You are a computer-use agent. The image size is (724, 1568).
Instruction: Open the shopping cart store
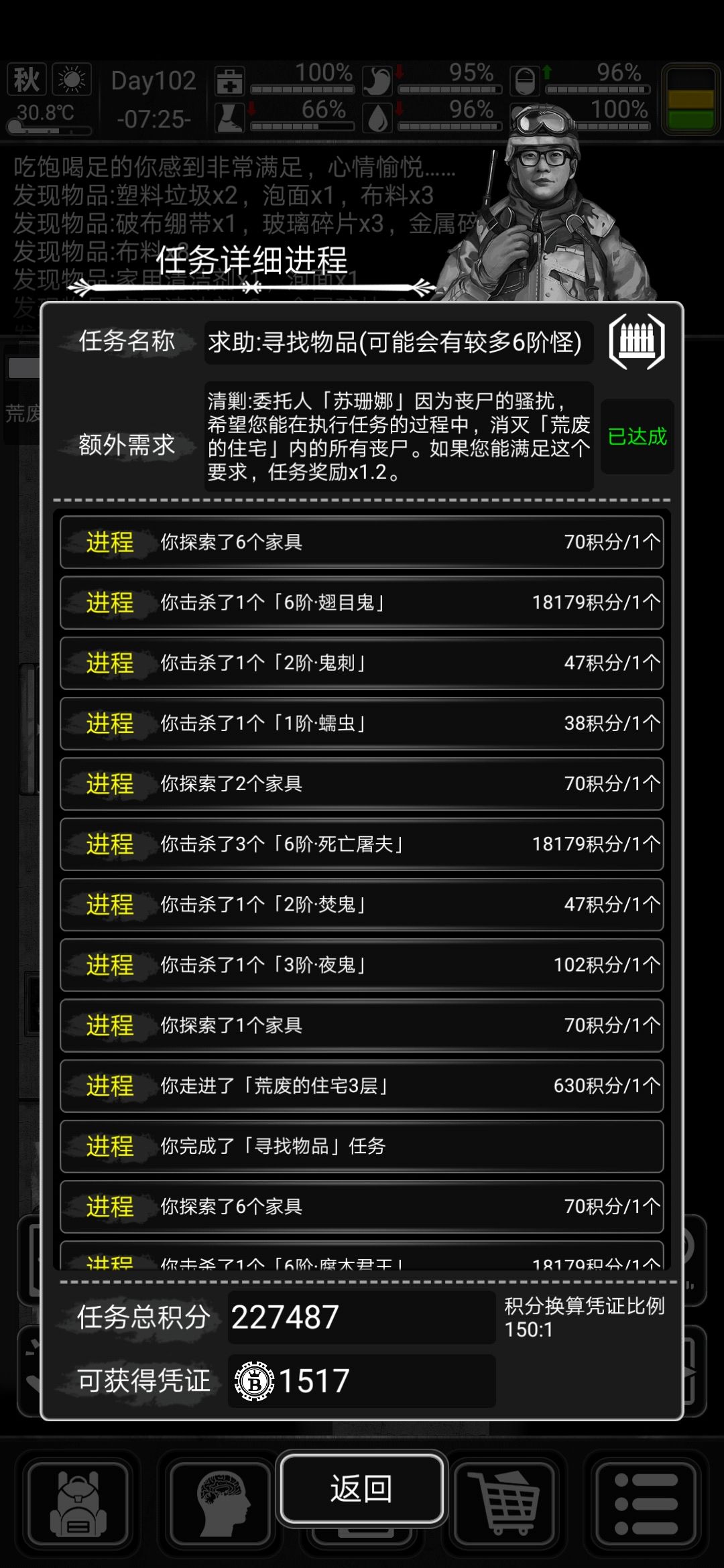tap(504, 1504)
